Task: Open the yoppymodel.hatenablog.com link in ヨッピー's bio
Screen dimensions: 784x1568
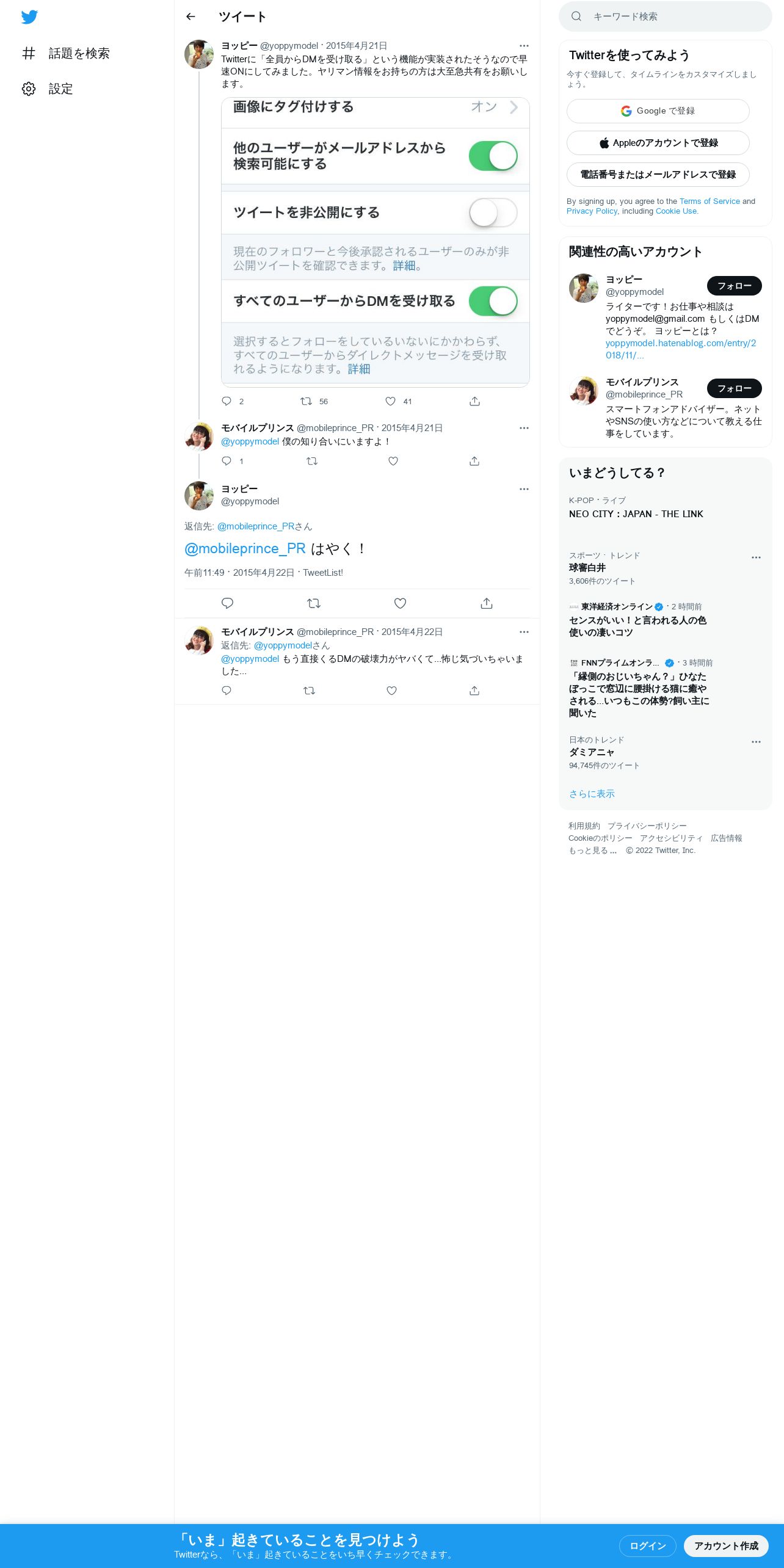Action: click(x=680, y=349)
